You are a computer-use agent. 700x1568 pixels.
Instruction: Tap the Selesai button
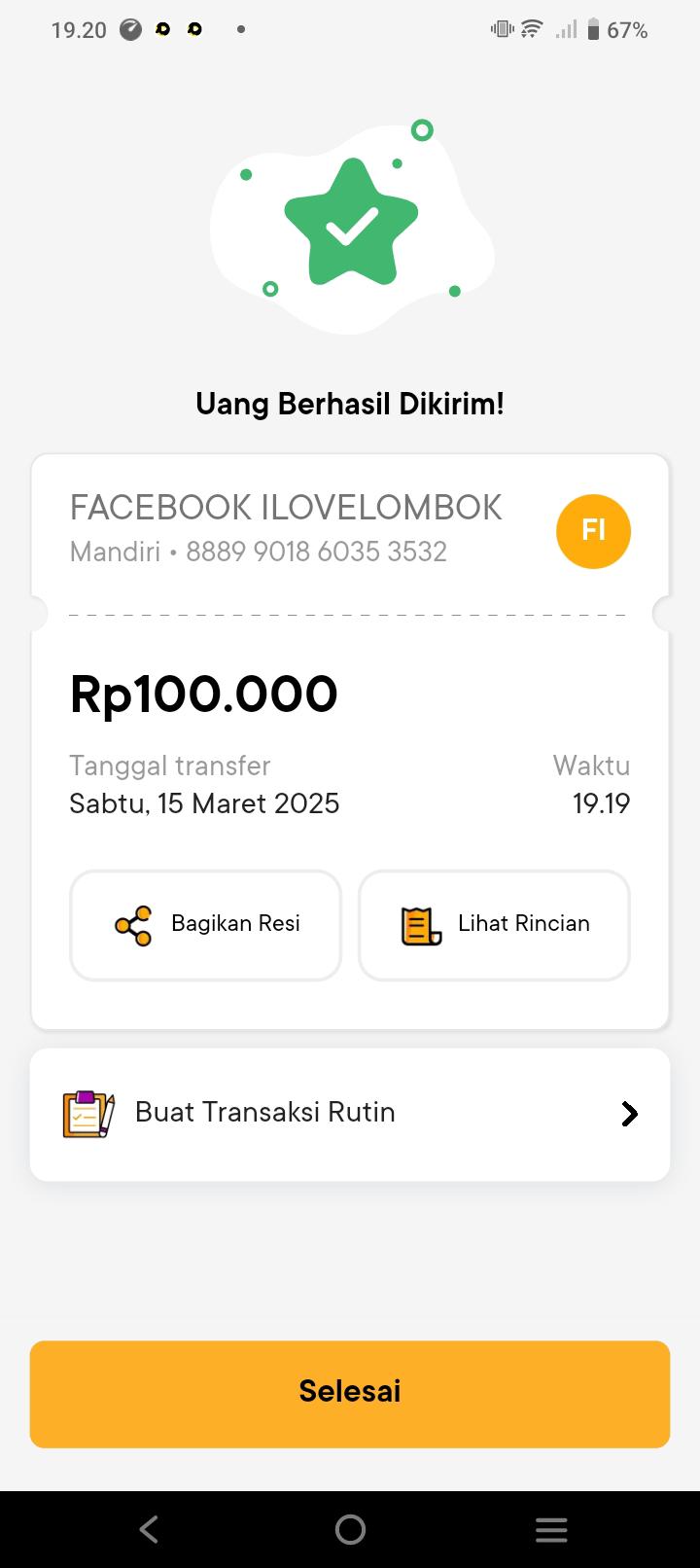coord(350,1393)
